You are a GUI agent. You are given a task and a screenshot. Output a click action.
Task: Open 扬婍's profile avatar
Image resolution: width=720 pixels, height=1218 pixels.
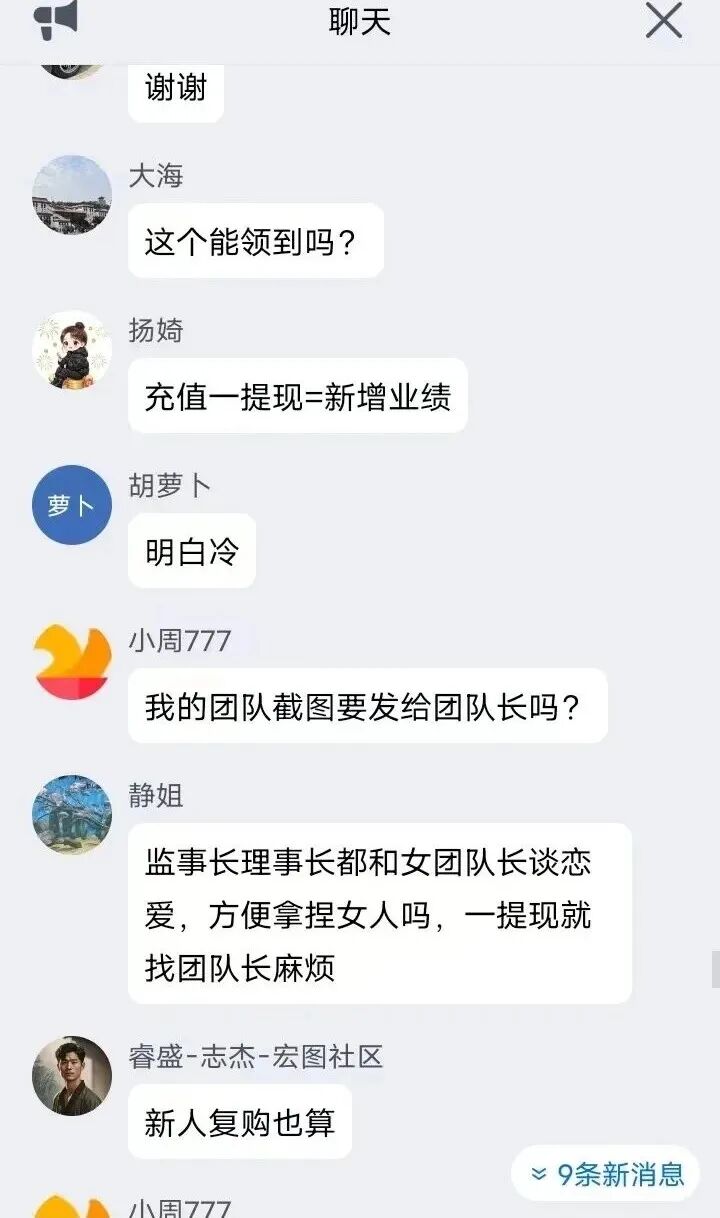pos(71,351)
